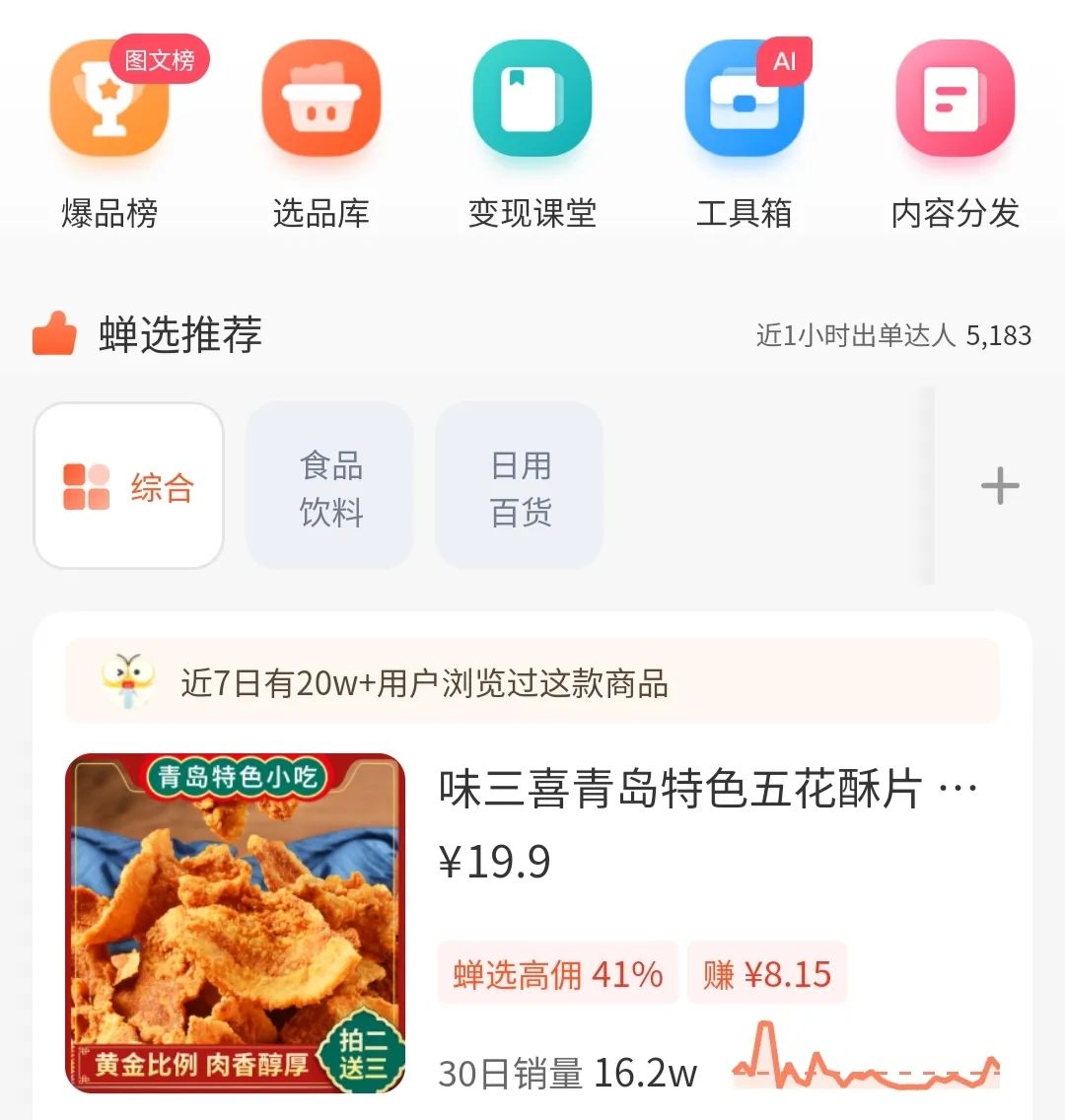
Task: Click the AI badge on 工具箱
Action: click(784, 62)
